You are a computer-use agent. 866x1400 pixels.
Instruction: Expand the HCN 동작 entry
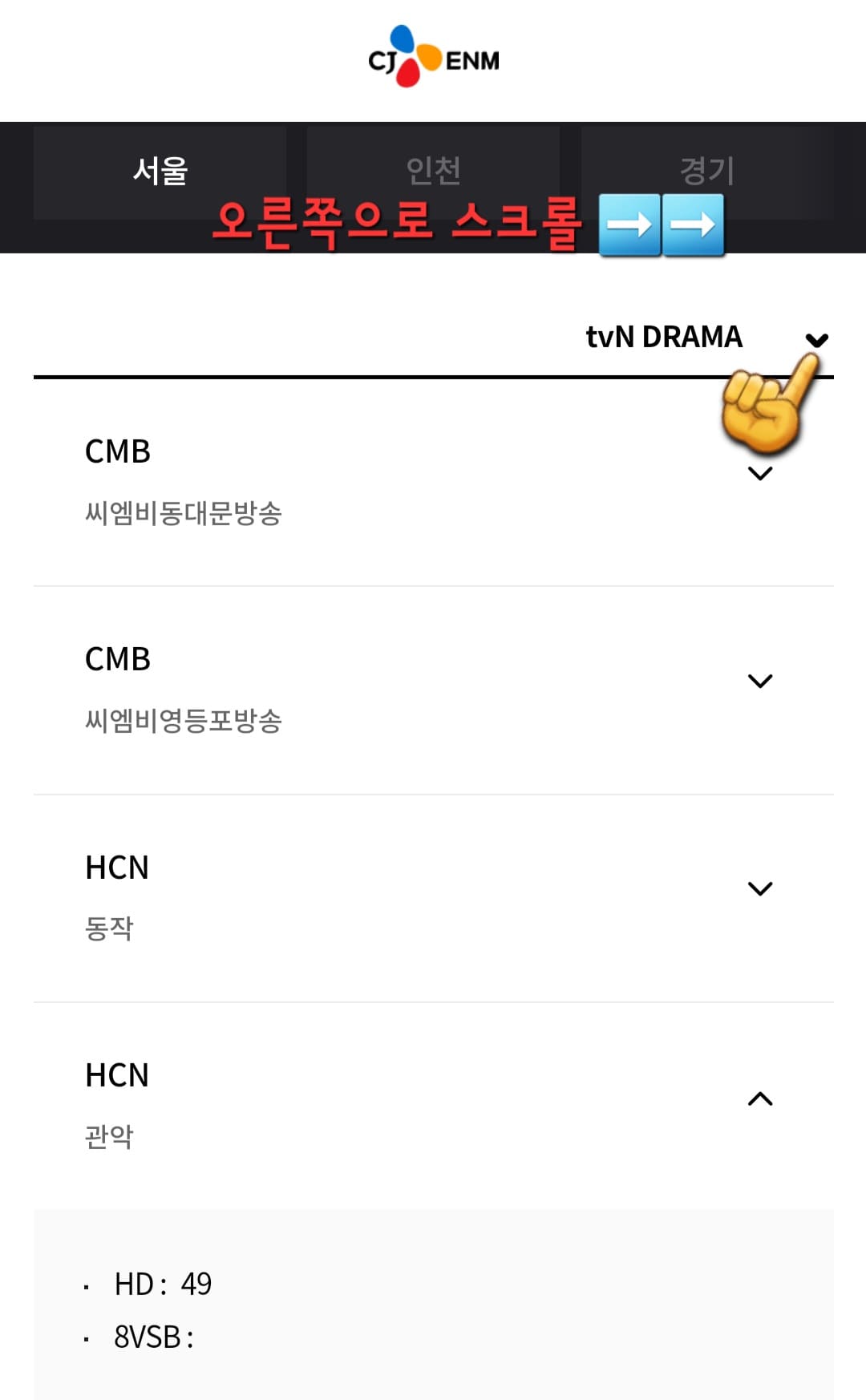click(x=759, y=888)
